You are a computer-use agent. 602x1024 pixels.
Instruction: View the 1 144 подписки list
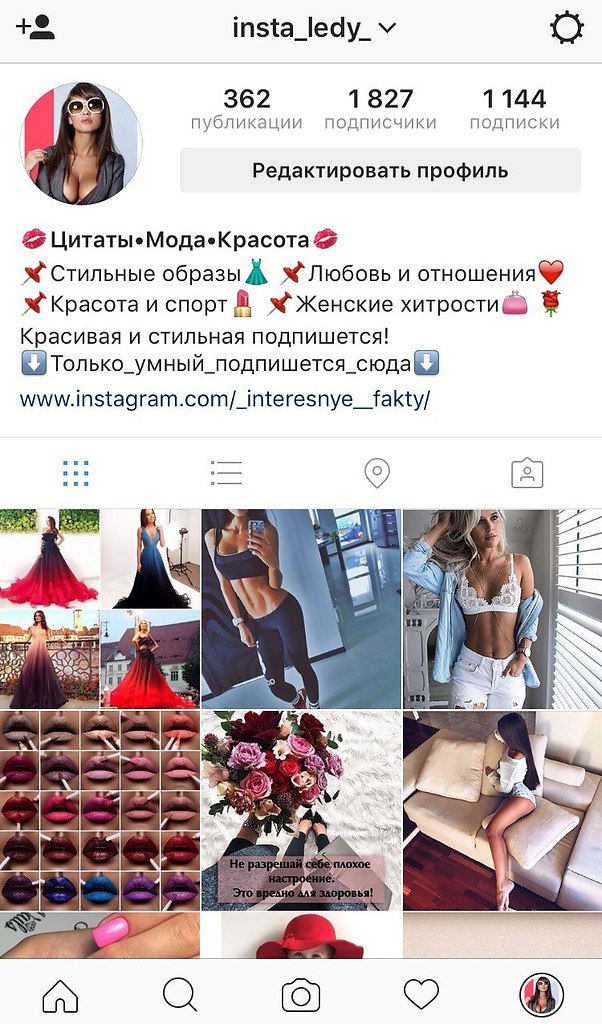[514, 109]
